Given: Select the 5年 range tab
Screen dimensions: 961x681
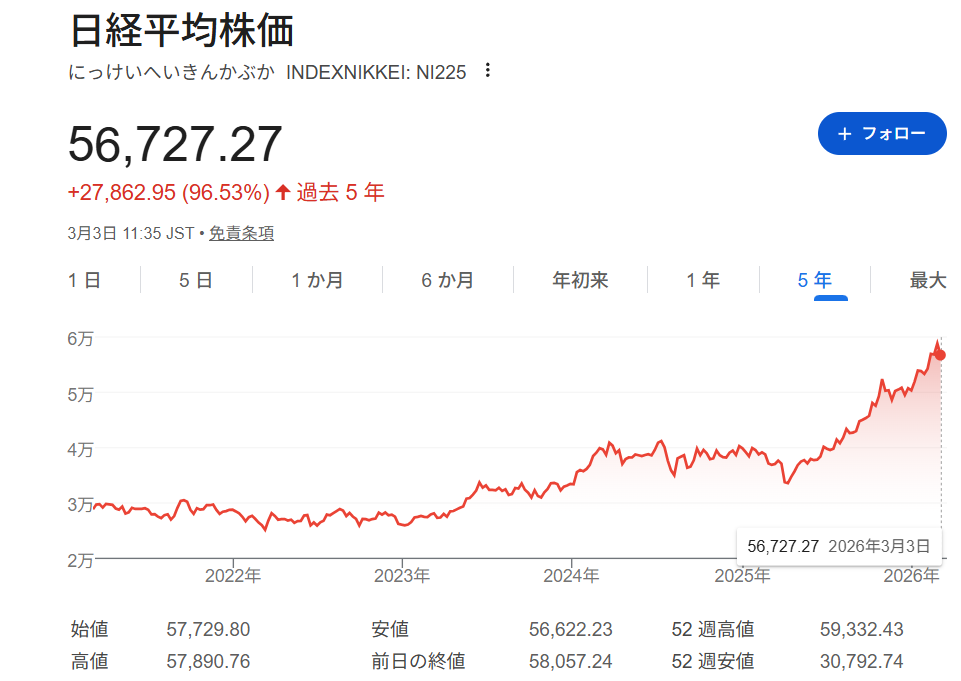Looking at the screenshot, I should pyautogui.click(x=815, y=280).
